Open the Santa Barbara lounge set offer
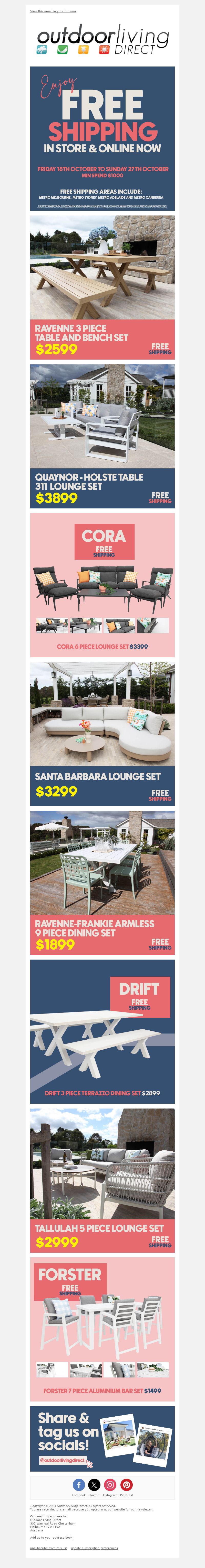Image resolution: width=205 pixels, height=1568 pixels. [102, 733]
